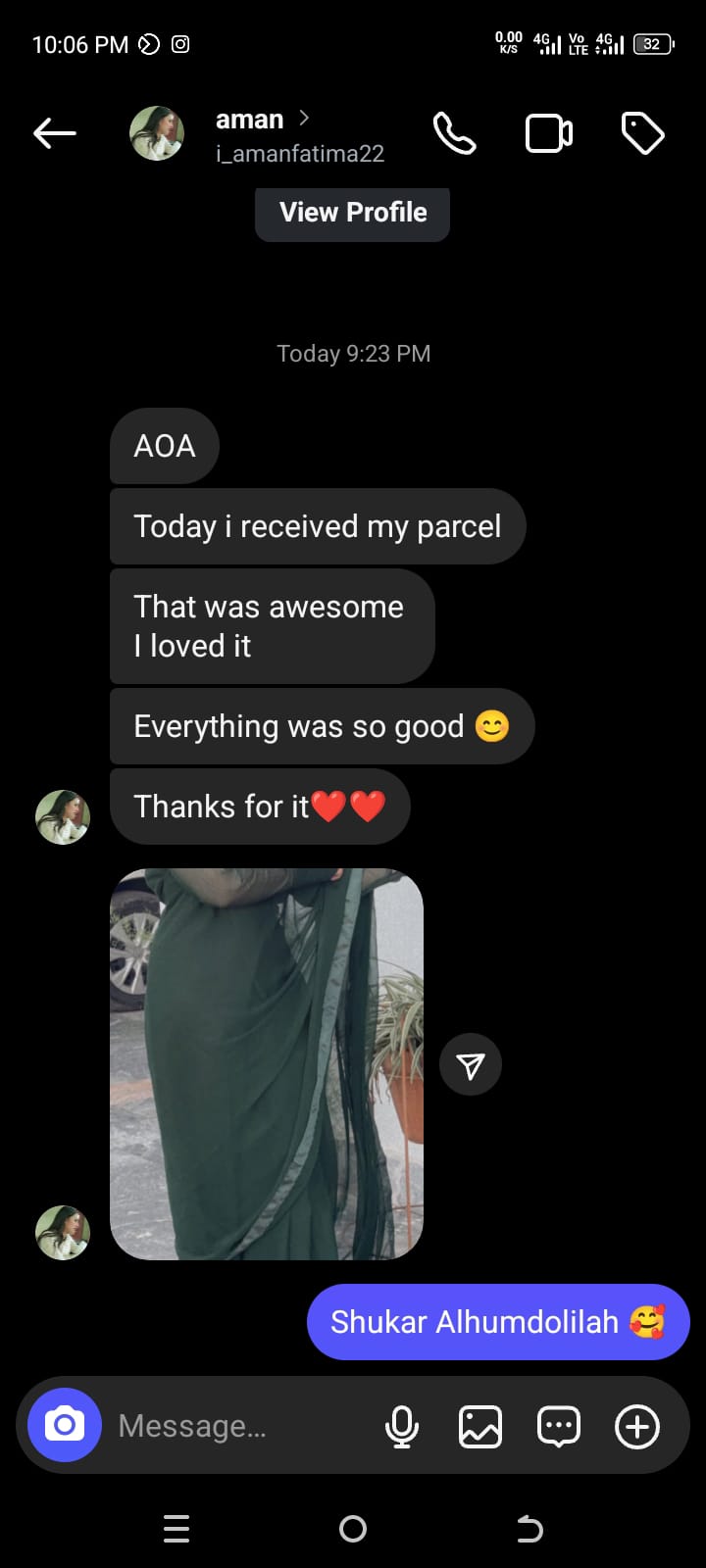706x1568 pixels.
Task: Start a video call with aman
Action: 549,133
